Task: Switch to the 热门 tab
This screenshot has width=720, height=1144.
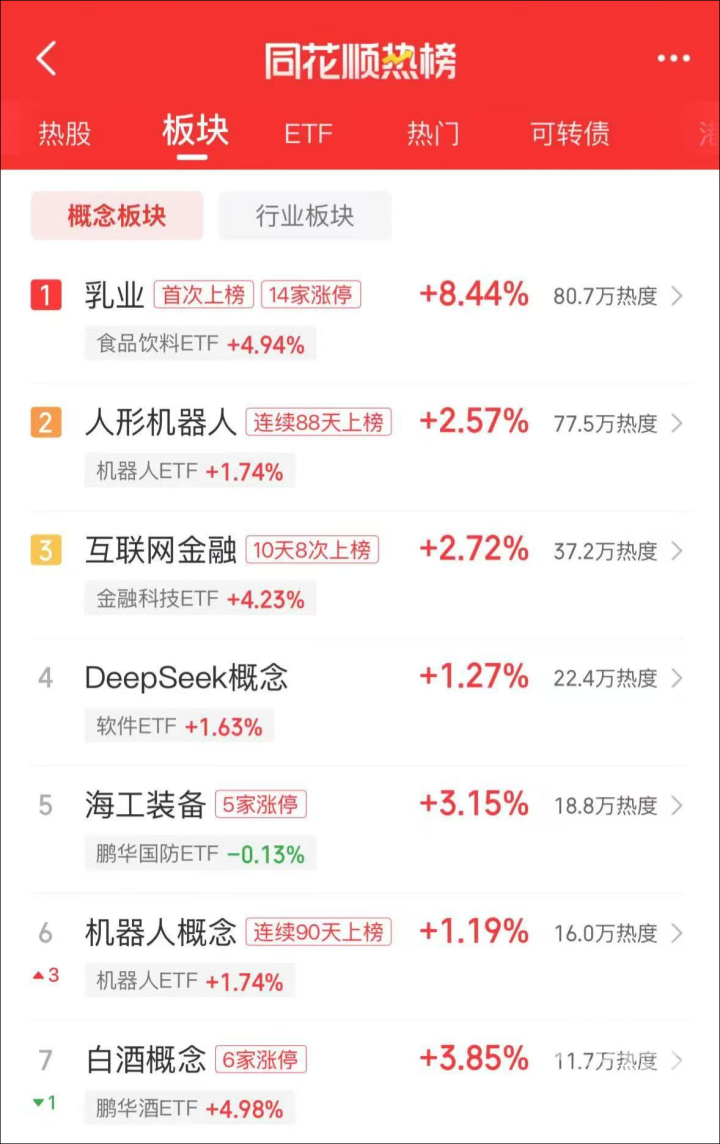Action: click(433, 134)
